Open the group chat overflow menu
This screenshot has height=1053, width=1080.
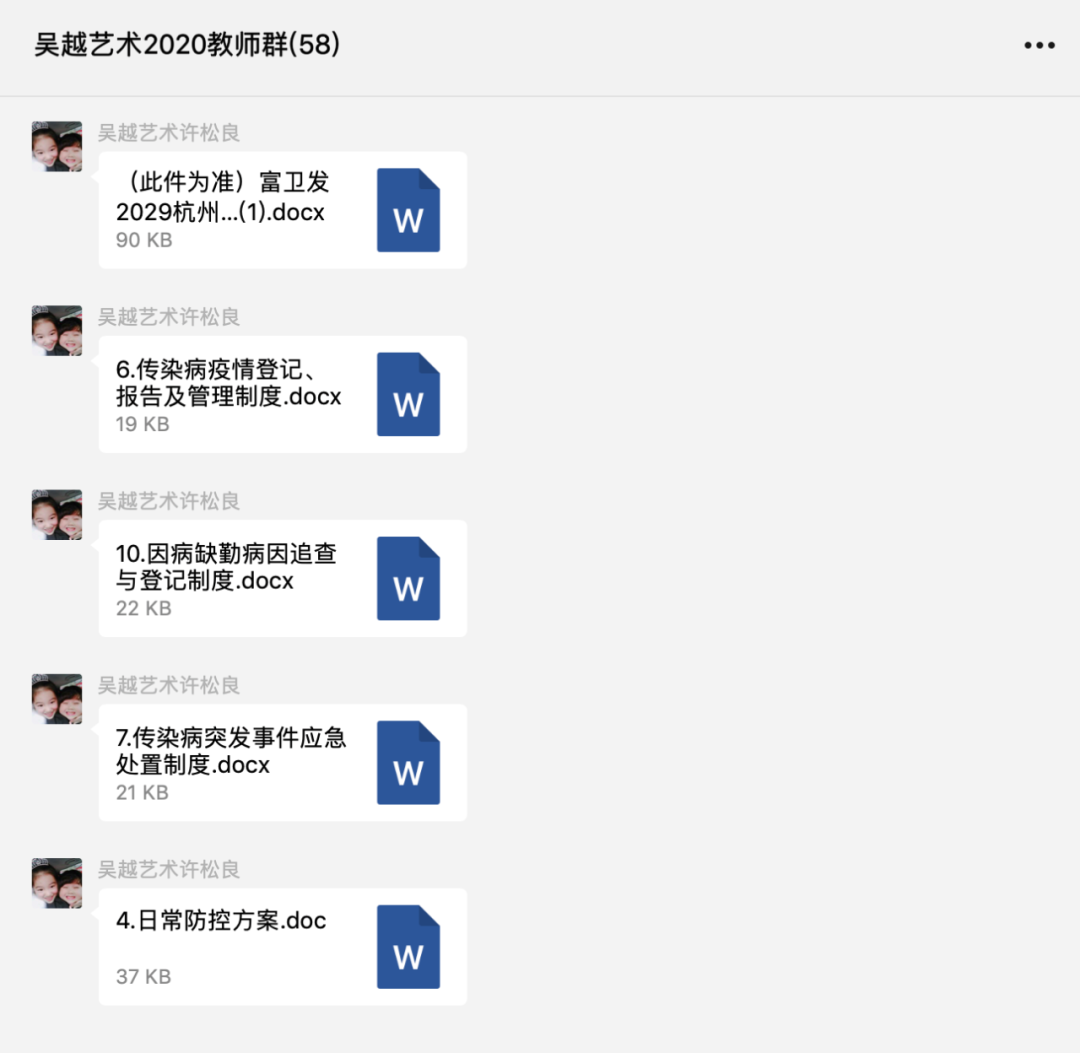coord(1039,46)
